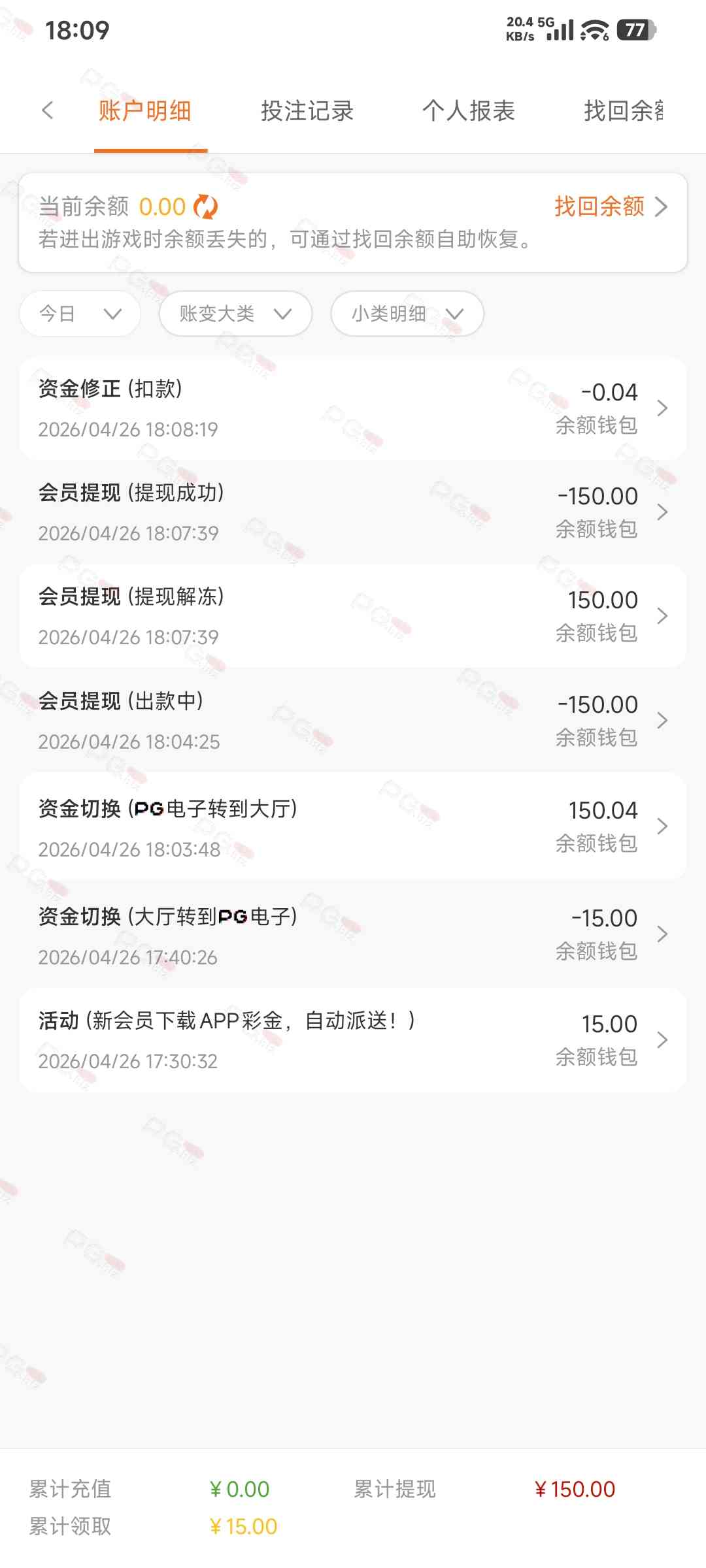Open the orange 找回余额 link in balance card
706x1568 pixels.
click(x=610, y=206)
